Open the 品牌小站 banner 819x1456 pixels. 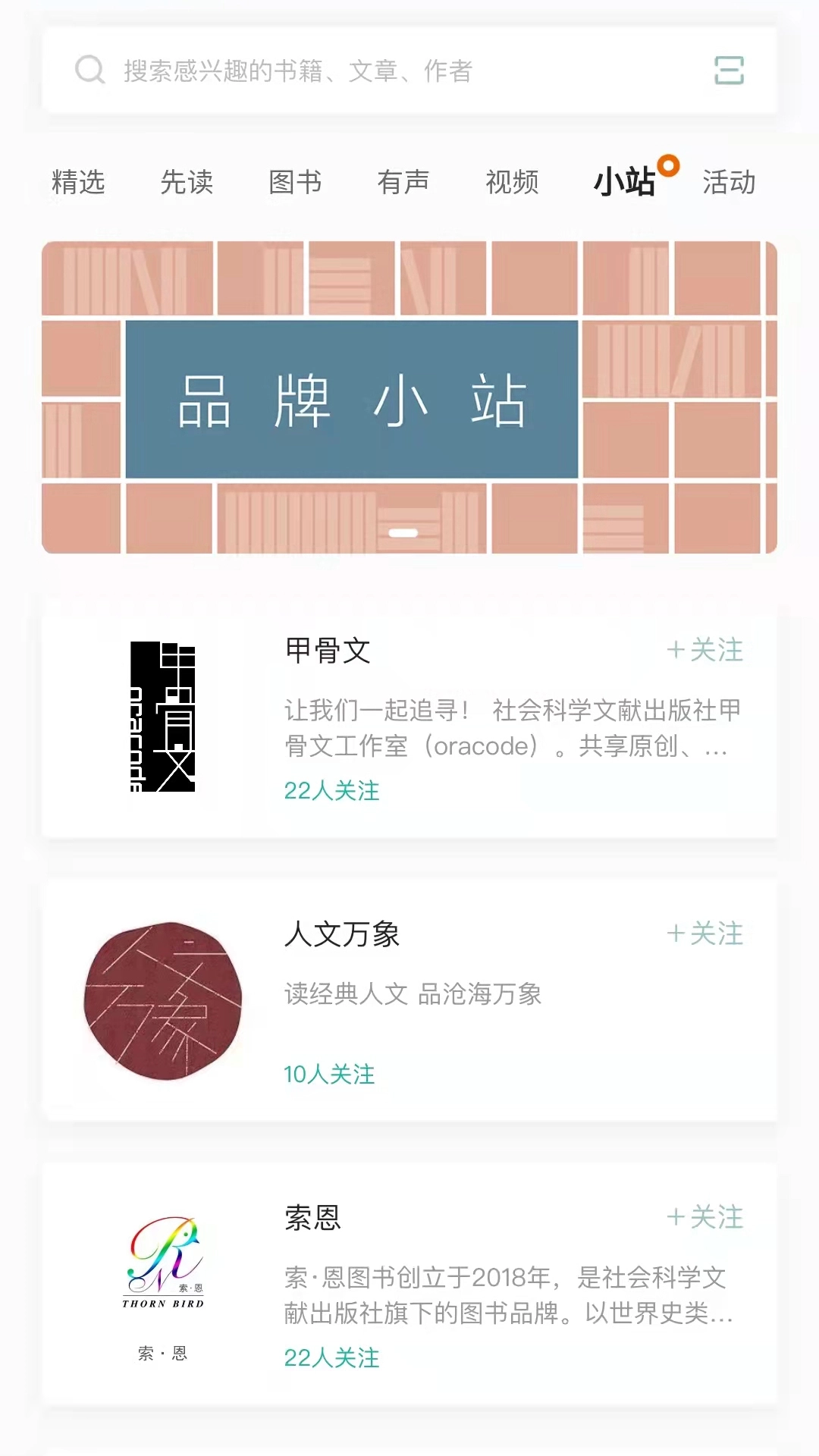[409, 397]
